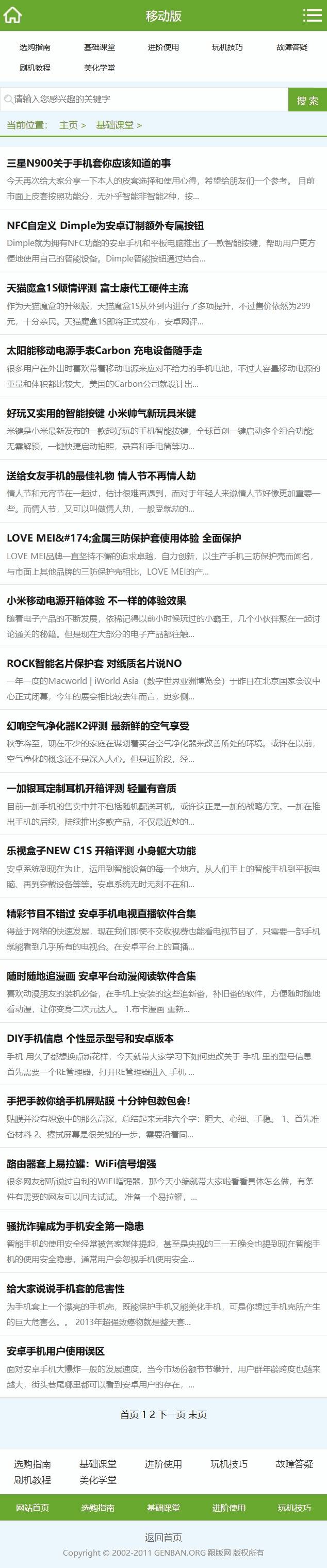Switch to the 故障答疑 category at the top
The image size is (327, 1568).
(292, 47)
